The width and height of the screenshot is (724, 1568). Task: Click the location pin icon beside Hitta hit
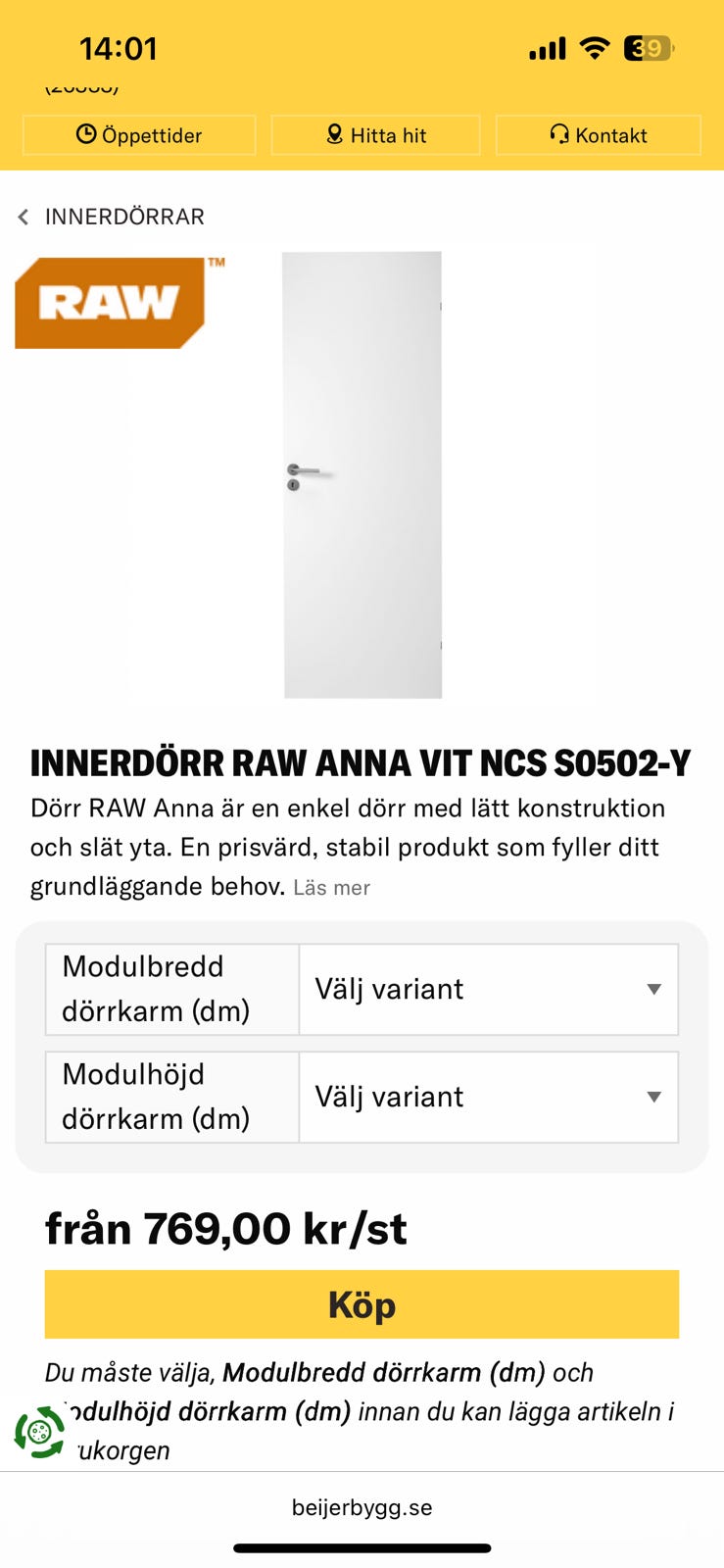tap(334, 135)
